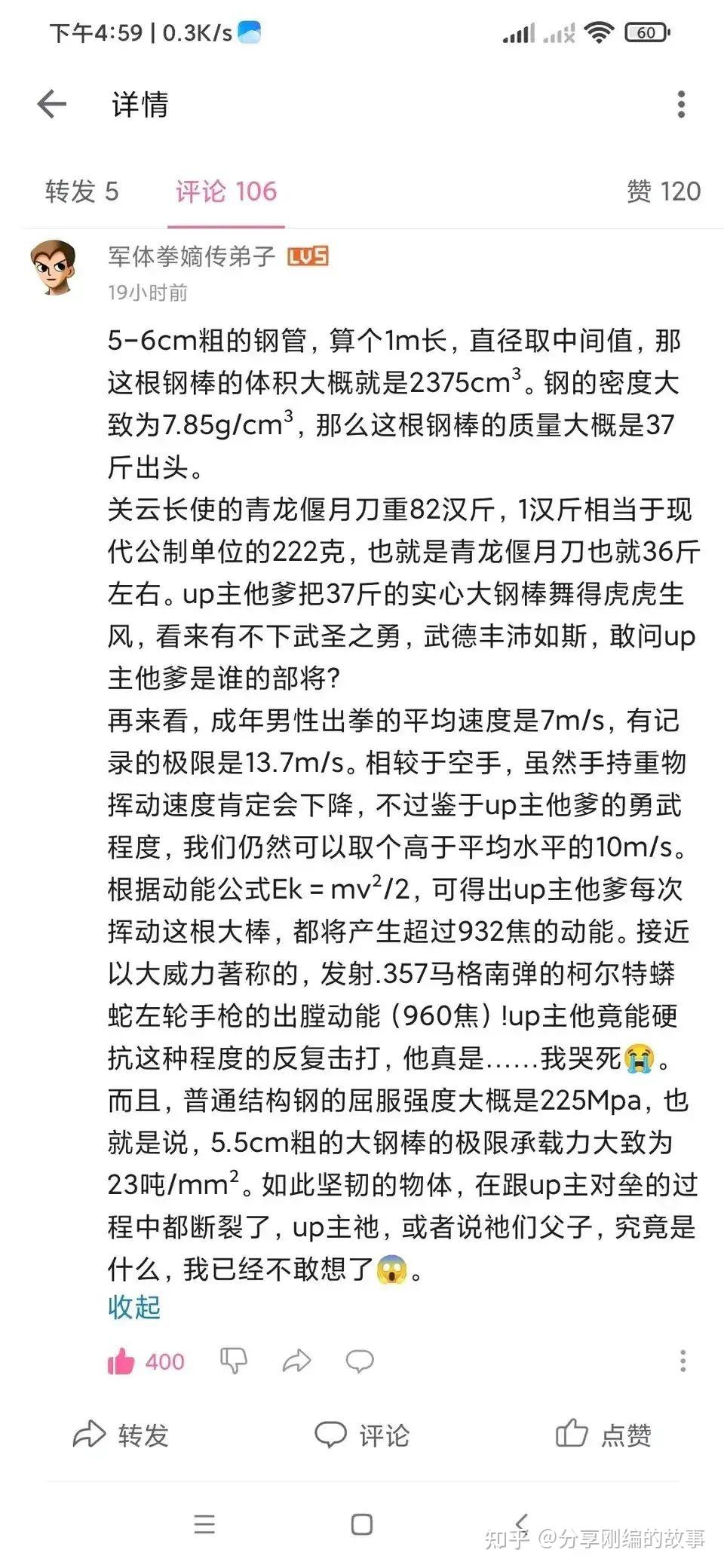The width and height of the screenshot is (724, 1568).
Task: Like the comment with 400 likes
Action: pyautogui.click(x=121, y=1361)
